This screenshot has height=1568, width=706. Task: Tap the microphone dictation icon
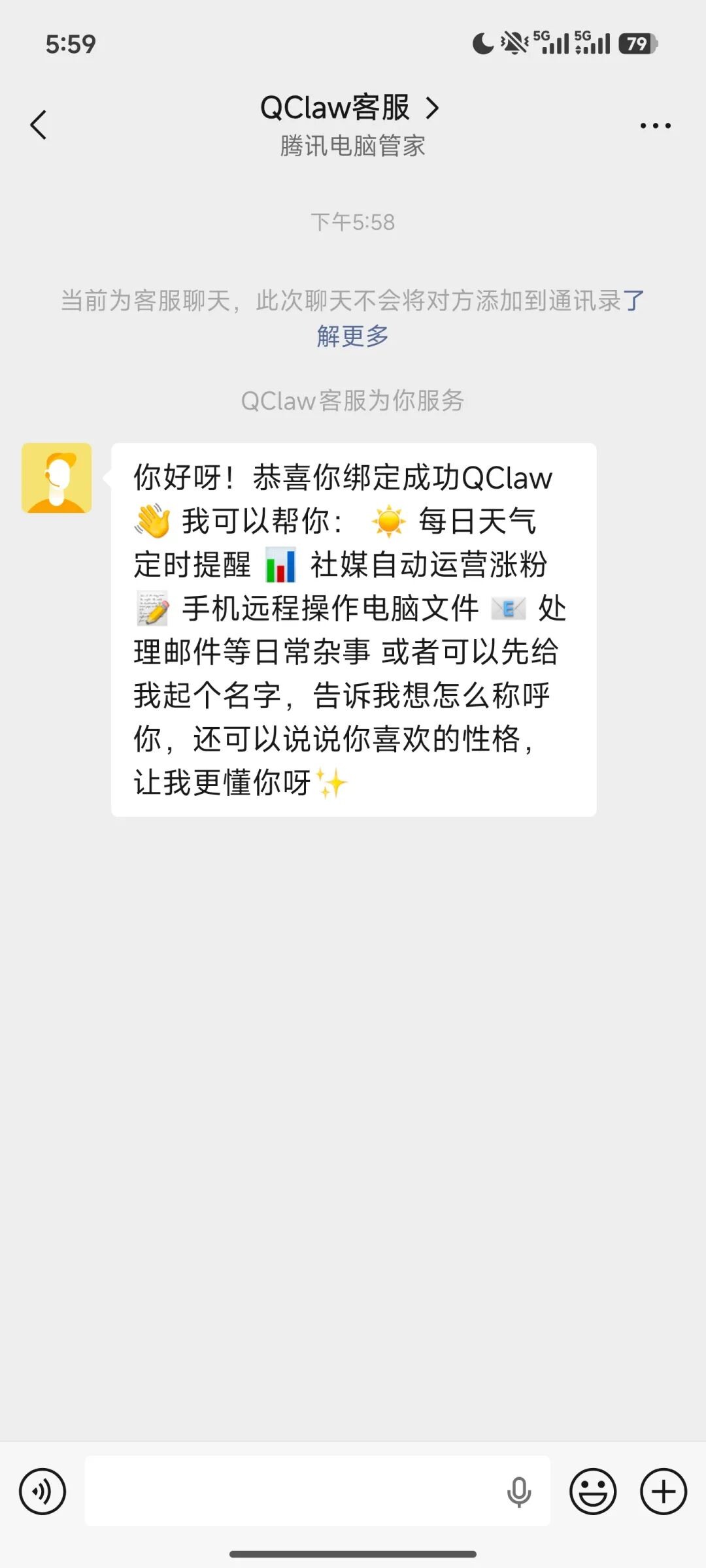point(519,1492)
